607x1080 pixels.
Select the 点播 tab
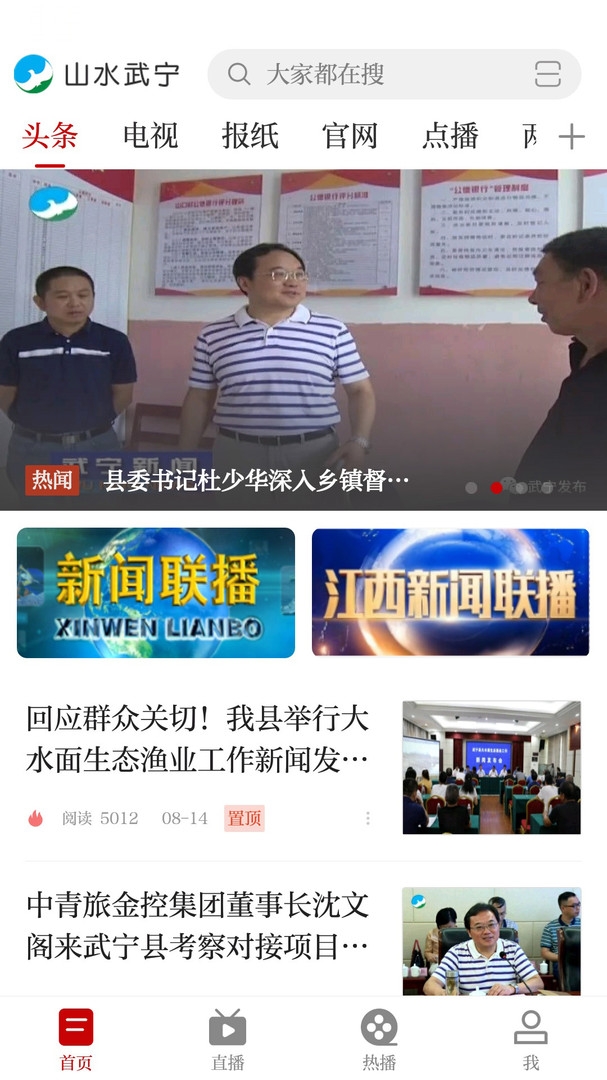pos(450,136)
